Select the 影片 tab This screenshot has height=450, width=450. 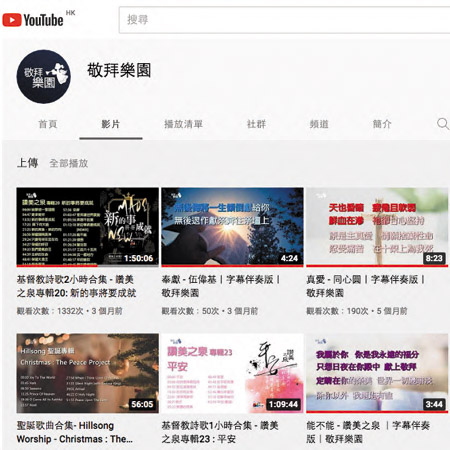tap(111, 124)
